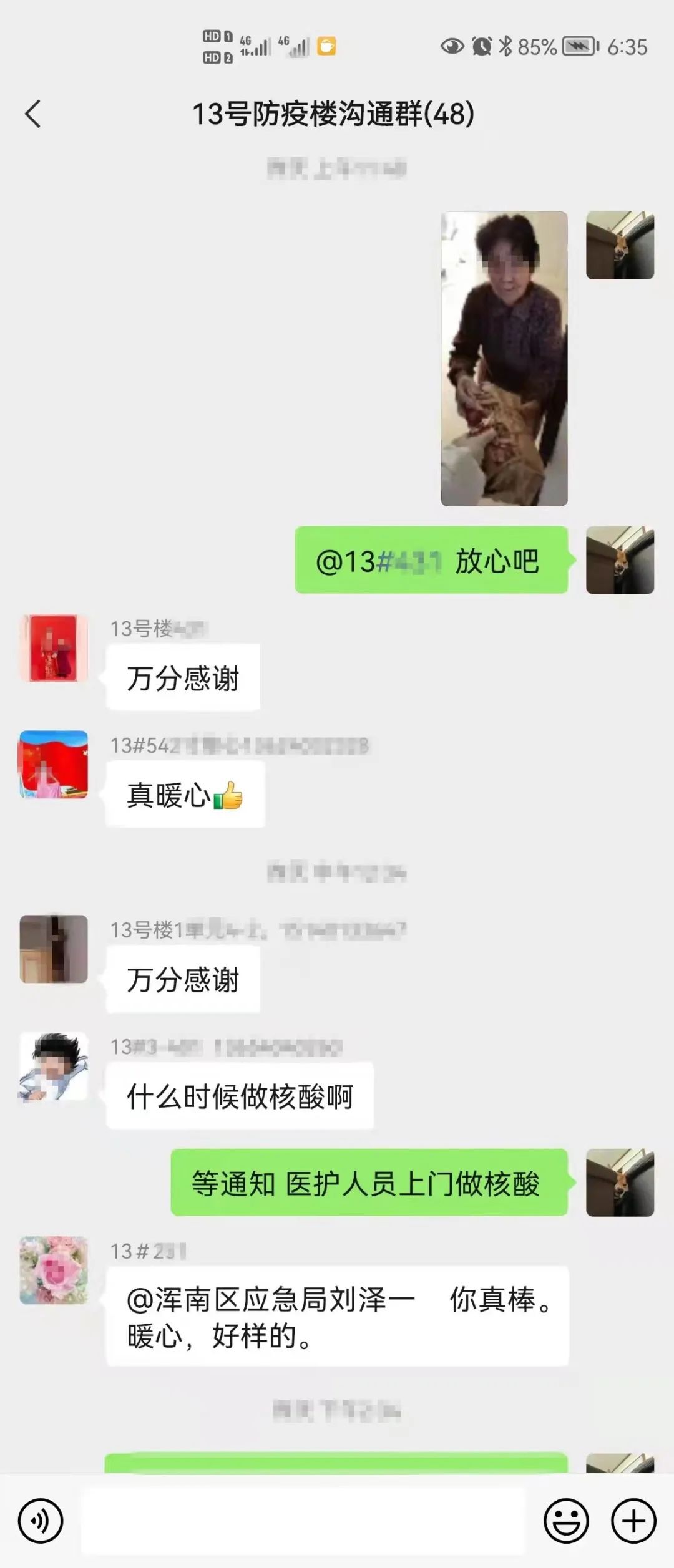Tap the message text input field

tap(303, 1521)
